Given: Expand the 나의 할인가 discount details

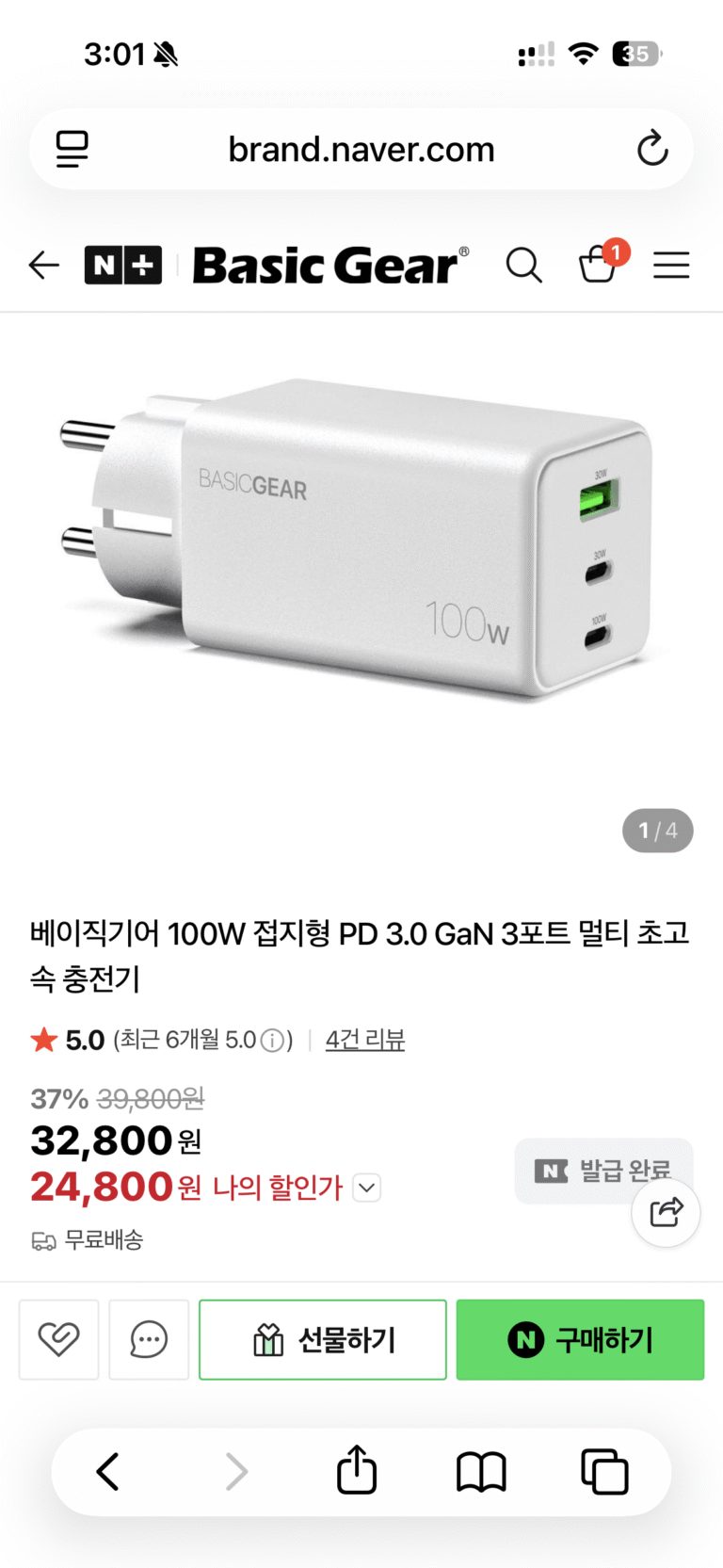Looking at the screenshot, I should click(x=367, y=1188).
